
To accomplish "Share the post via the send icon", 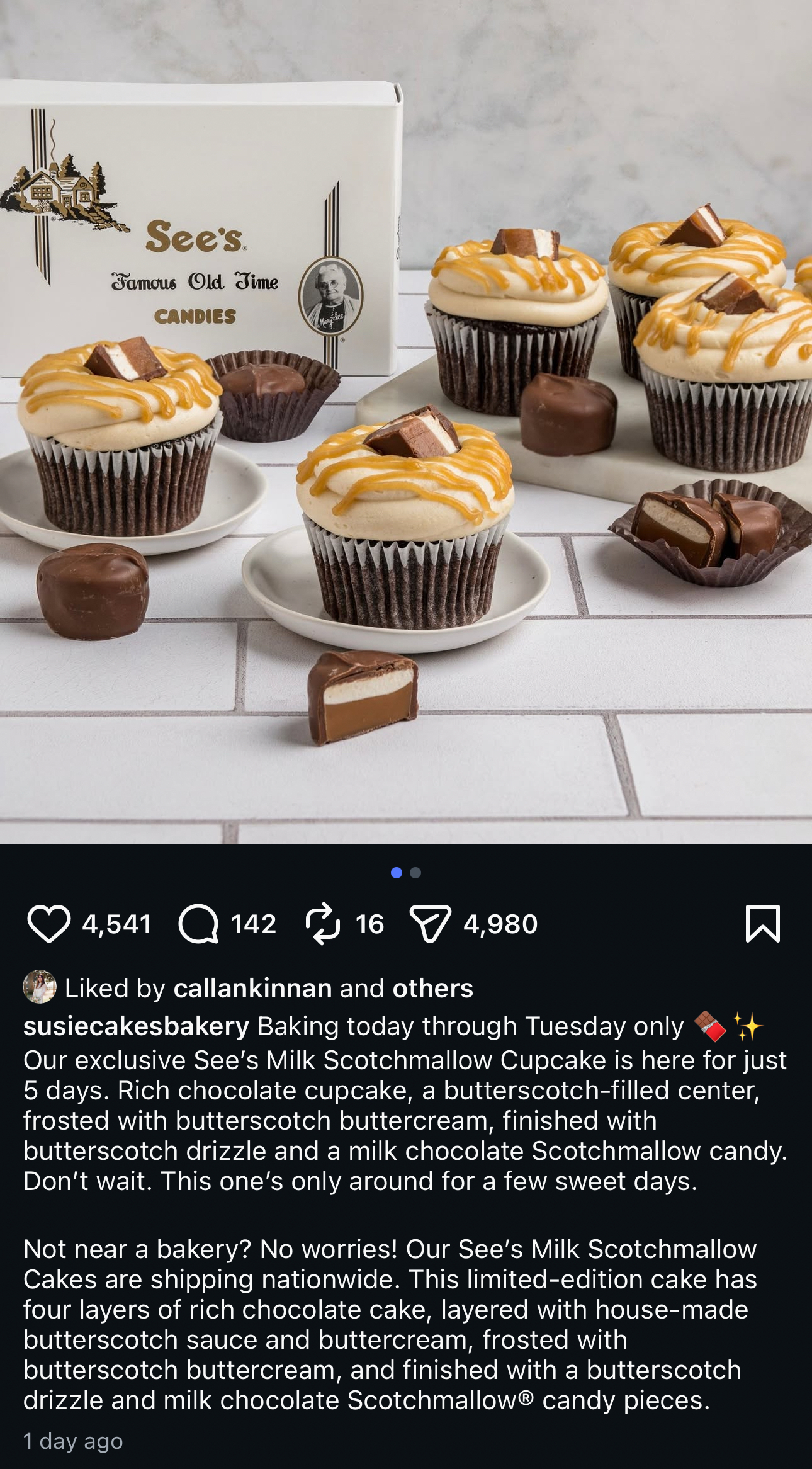I will (x=430, y=924).
